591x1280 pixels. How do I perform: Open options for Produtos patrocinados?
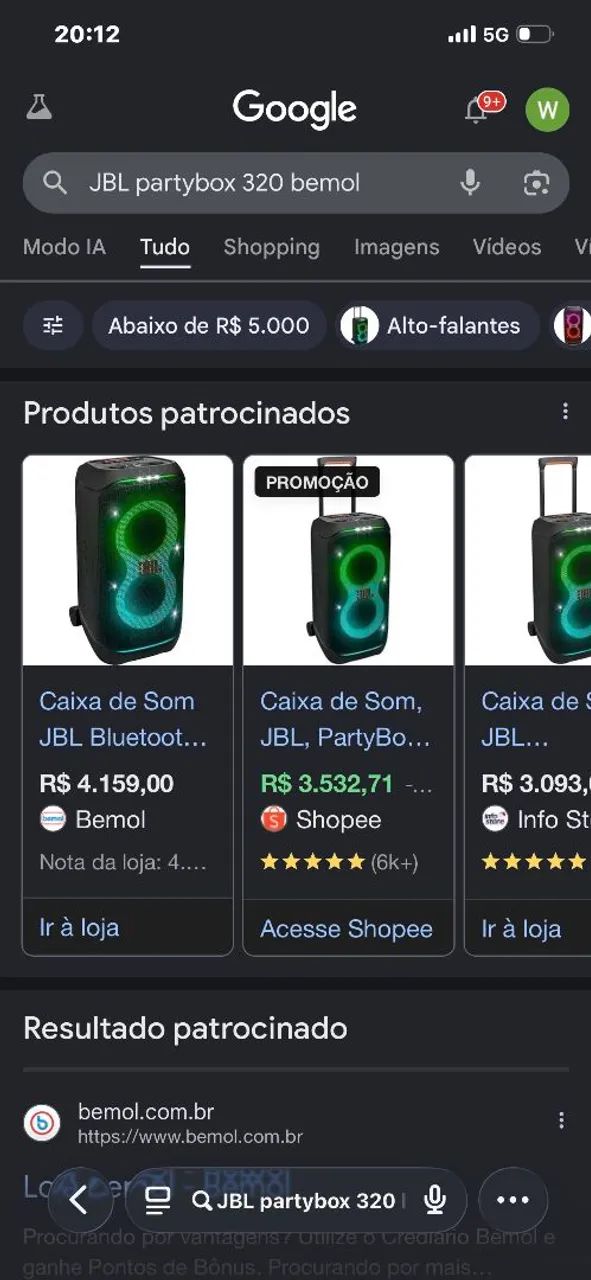tap(565, 411)
